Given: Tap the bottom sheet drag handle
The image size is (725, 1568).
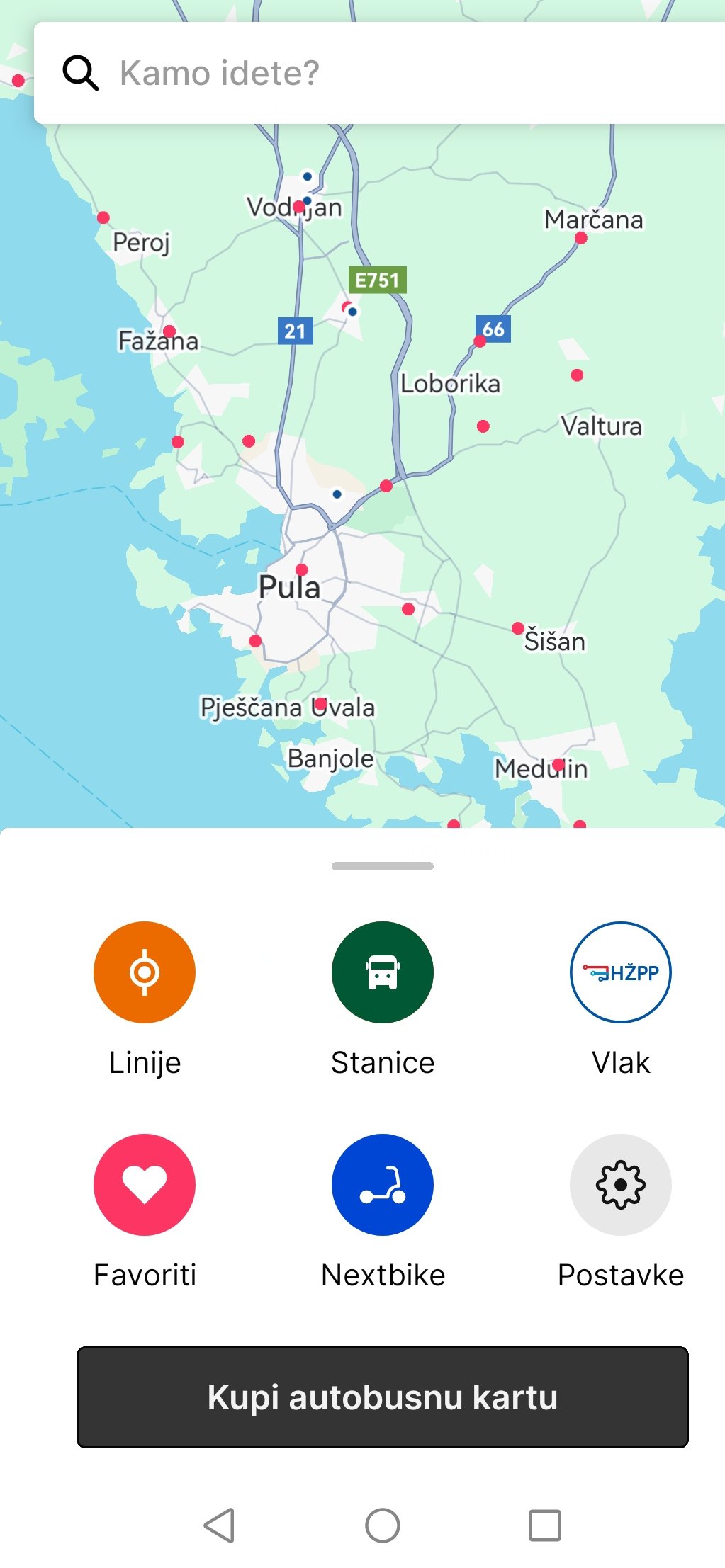Looking at the screenshot, I should (x=383, y=865).
